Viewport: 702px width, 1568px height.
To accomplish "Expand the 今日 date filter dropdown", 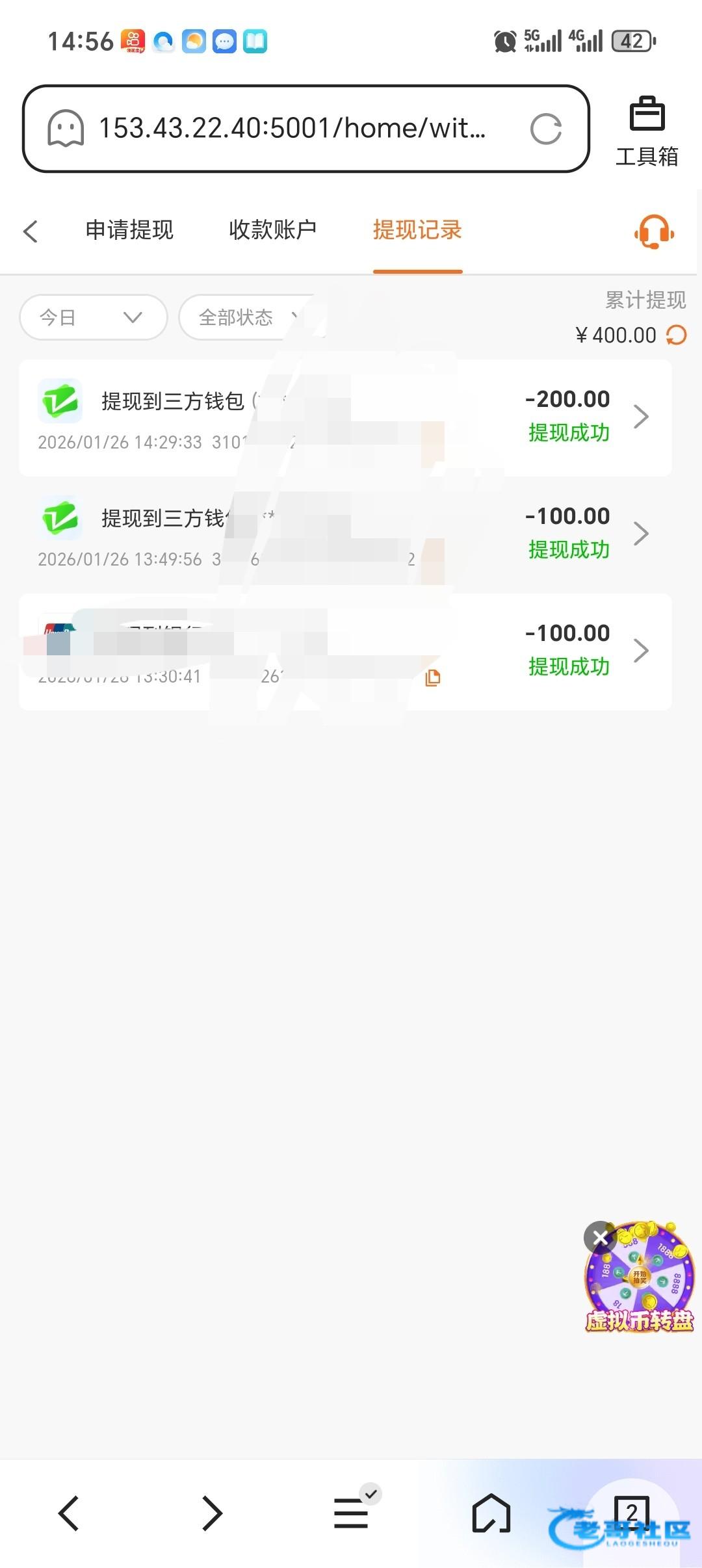I will 93,317.
